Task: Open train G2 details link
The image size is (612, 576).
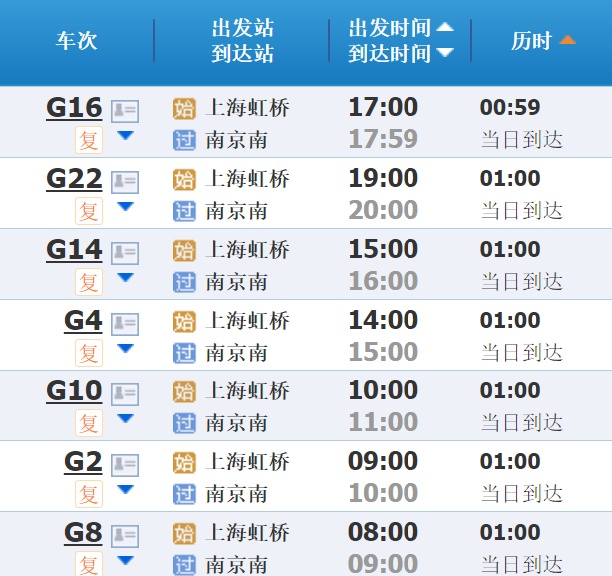Action: click(83, 463)
